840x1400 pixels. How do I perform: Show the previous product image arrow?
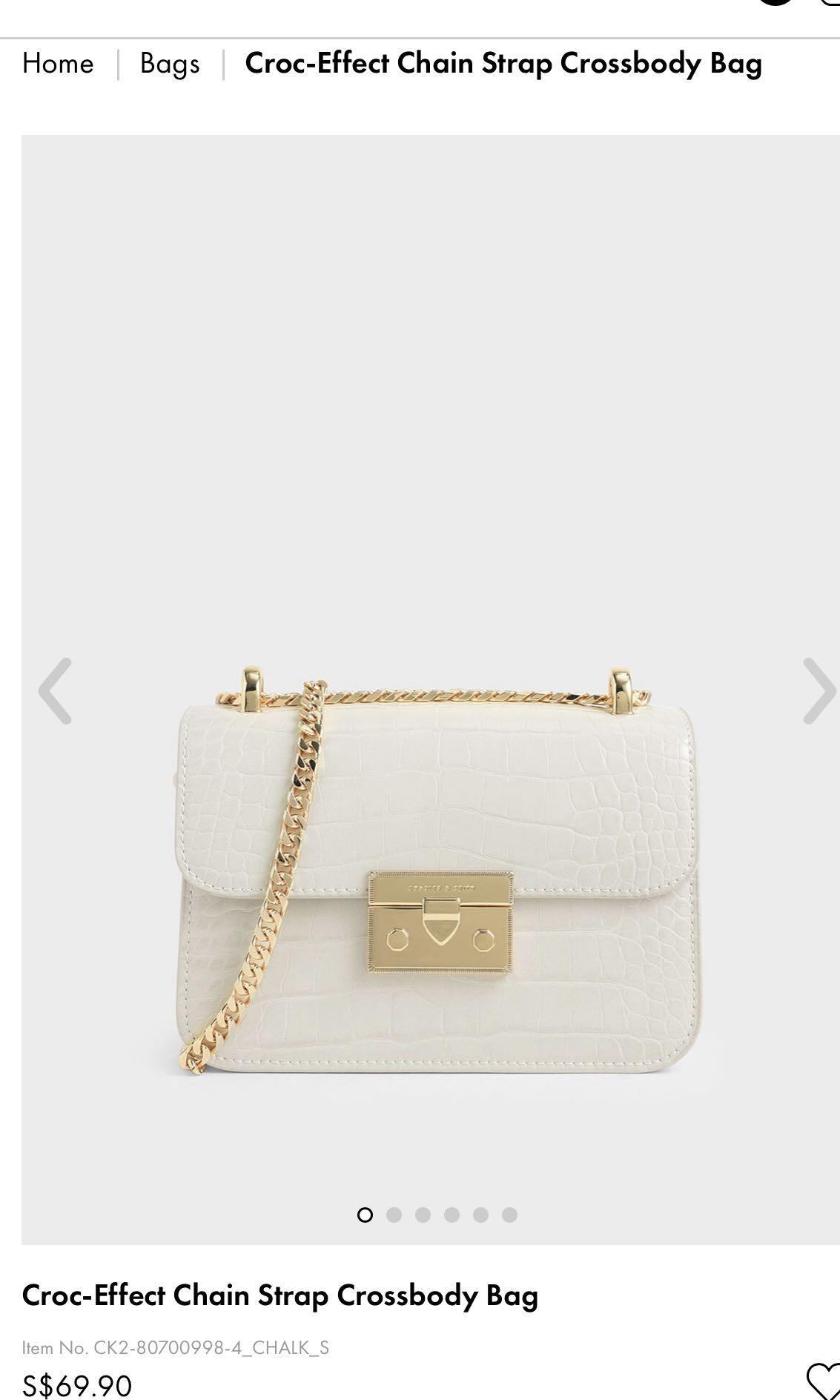pos(56,690)
